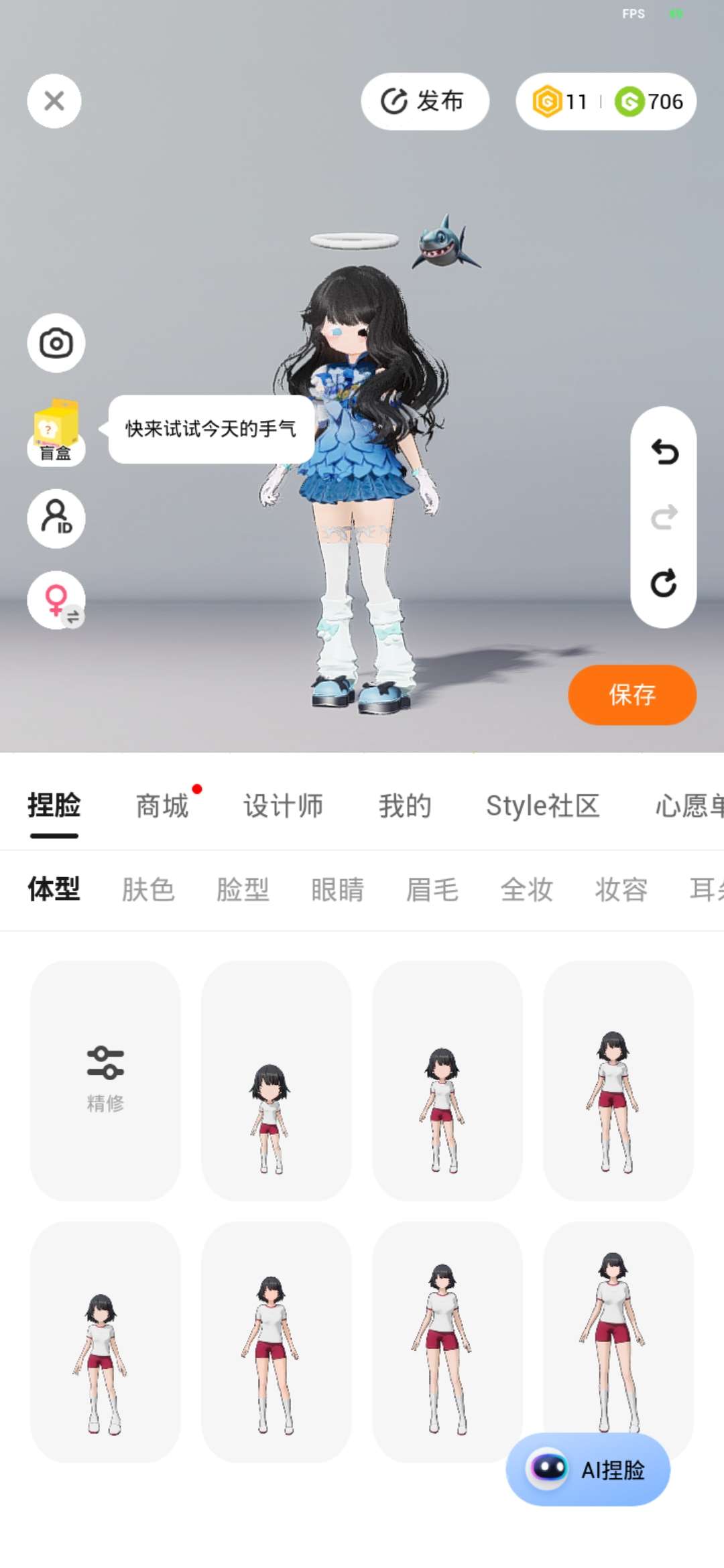
Task: Select the 脸型 category
Action: [243, 890]
